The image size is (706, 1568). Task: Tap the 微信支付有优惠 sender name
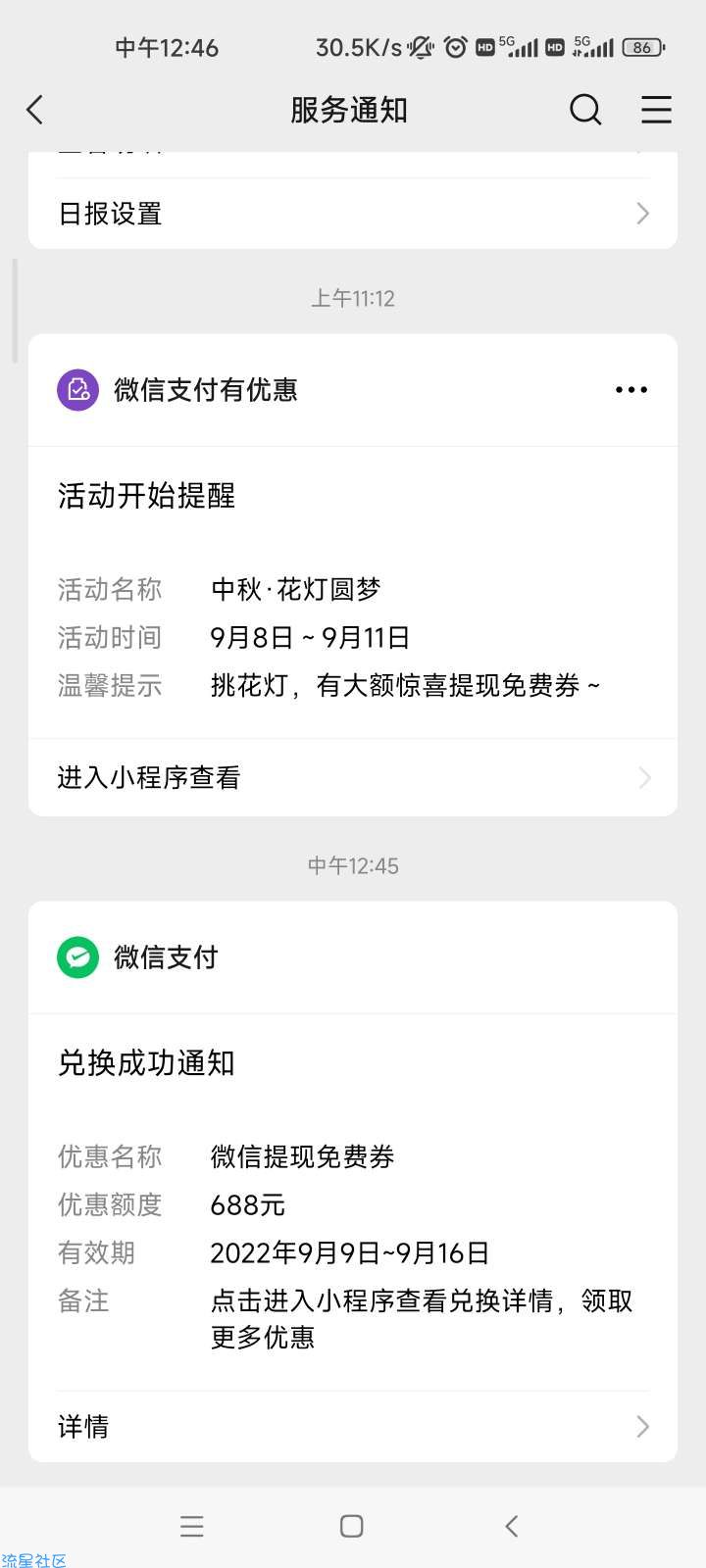206,390
